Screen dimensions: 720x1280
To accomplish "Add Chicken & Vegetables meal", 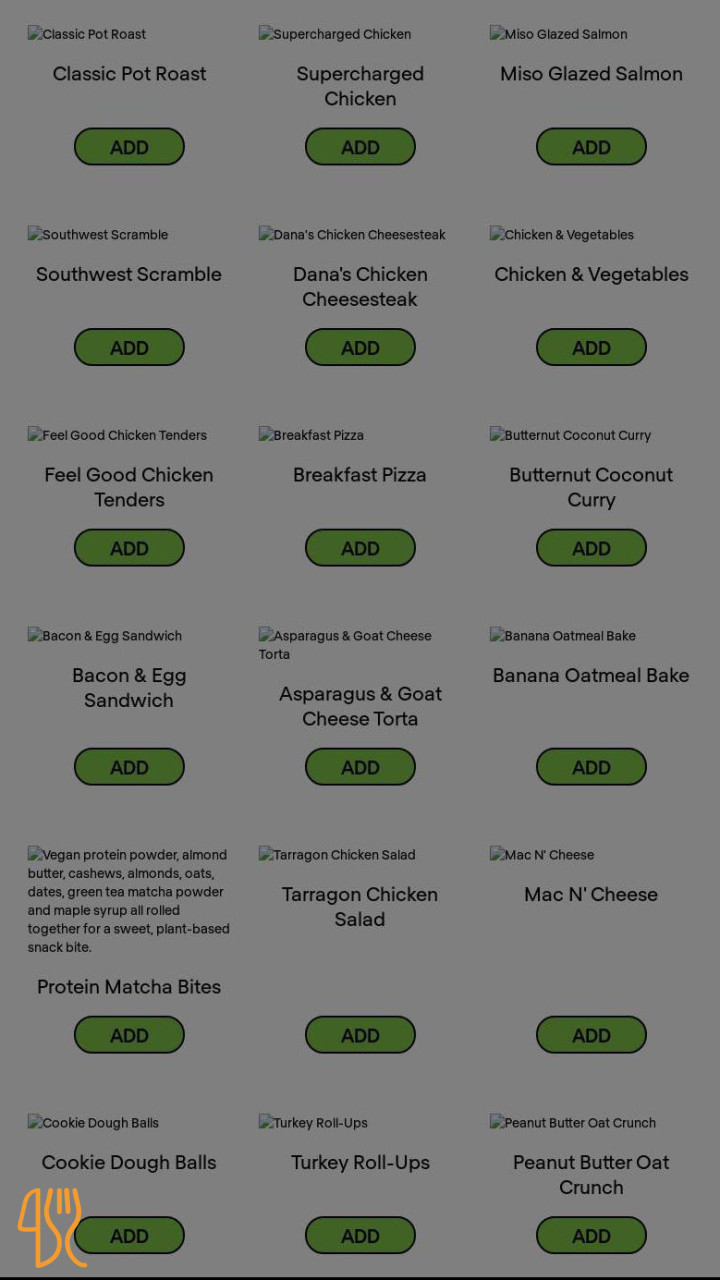I will click(x=591, y=347).
